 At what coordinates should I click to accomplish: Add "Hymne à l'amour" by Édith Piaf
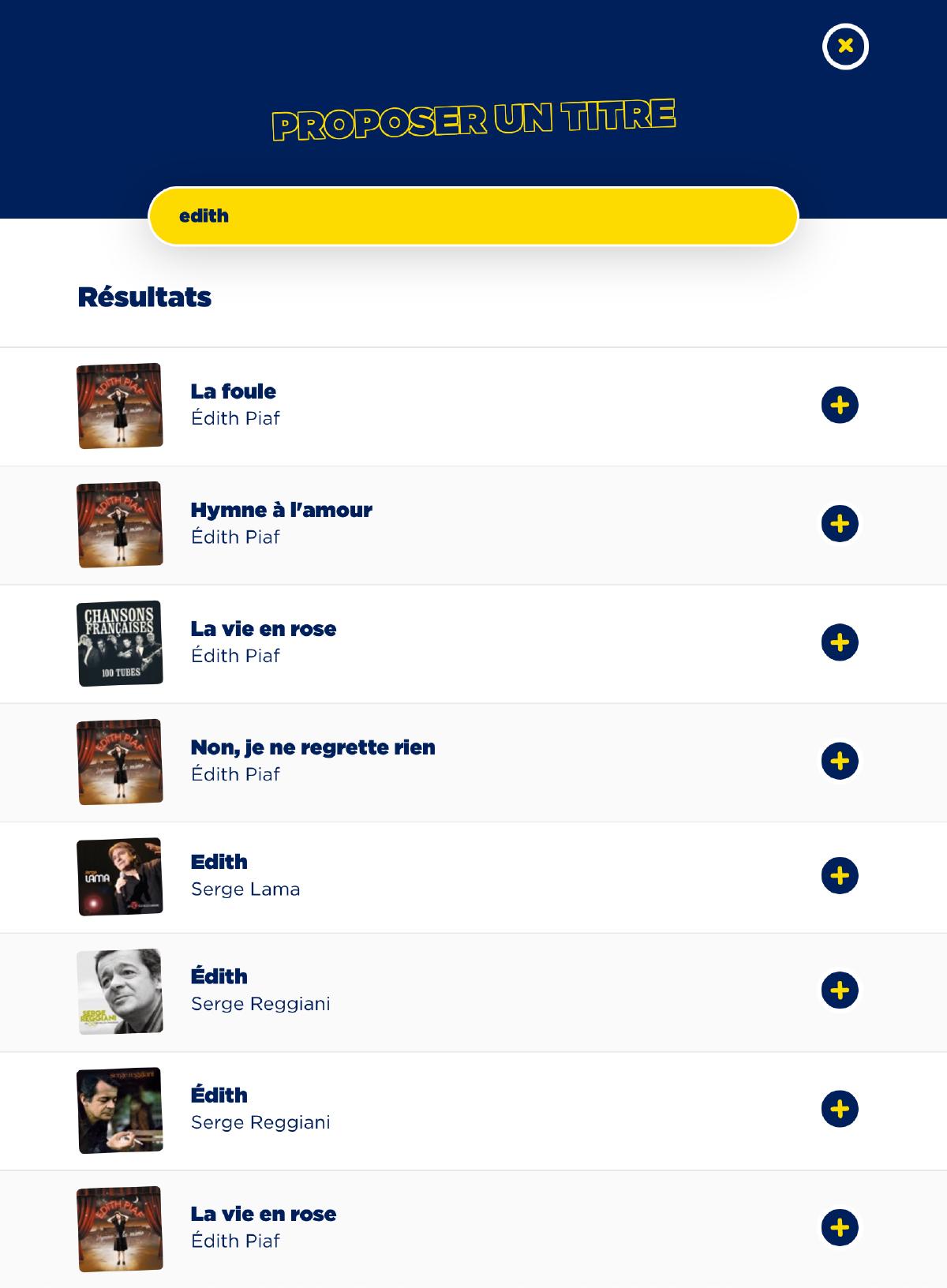point(840,524)
